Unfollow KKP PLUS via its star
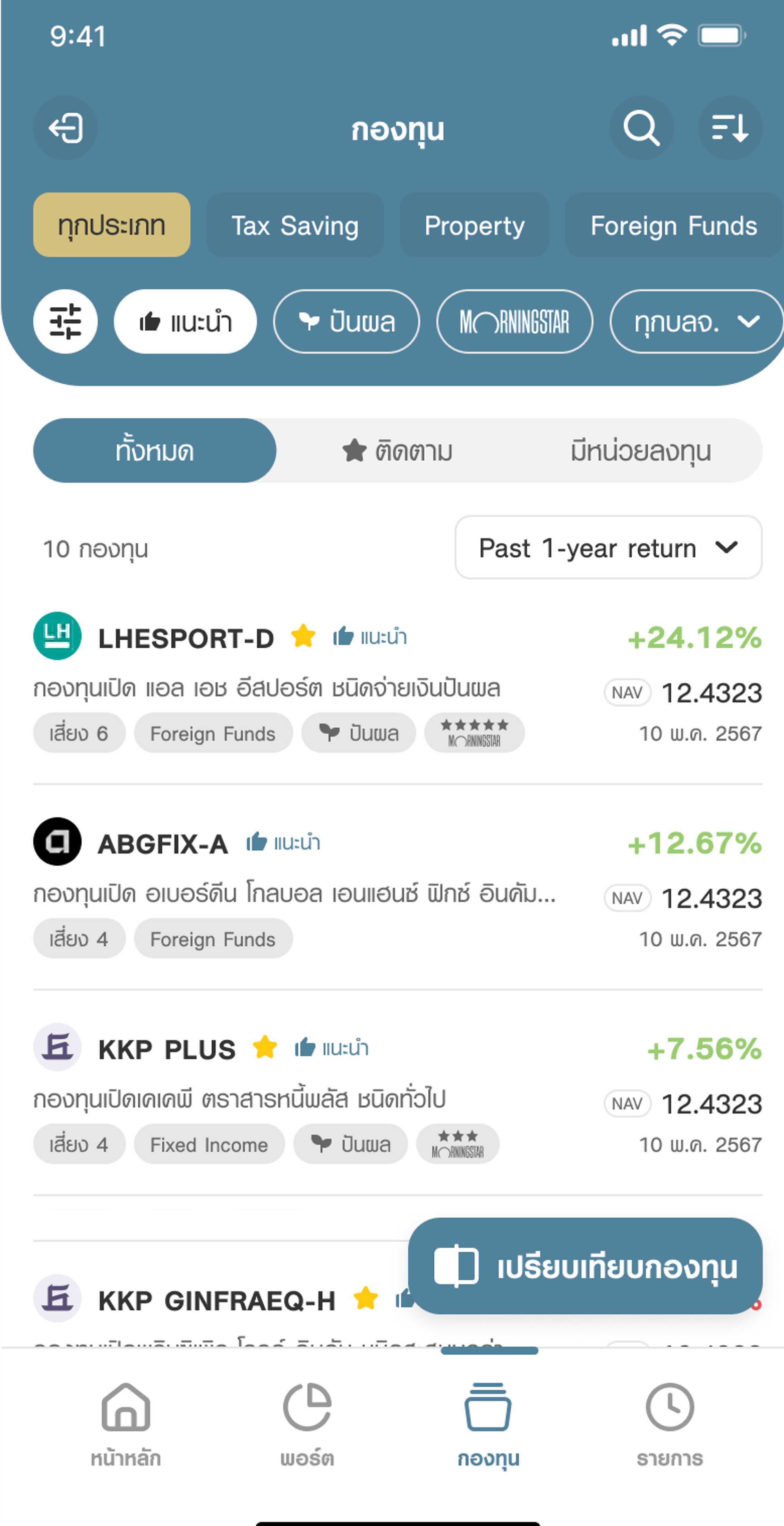Screen dimensions: 784x1526 pos(265,1047)
